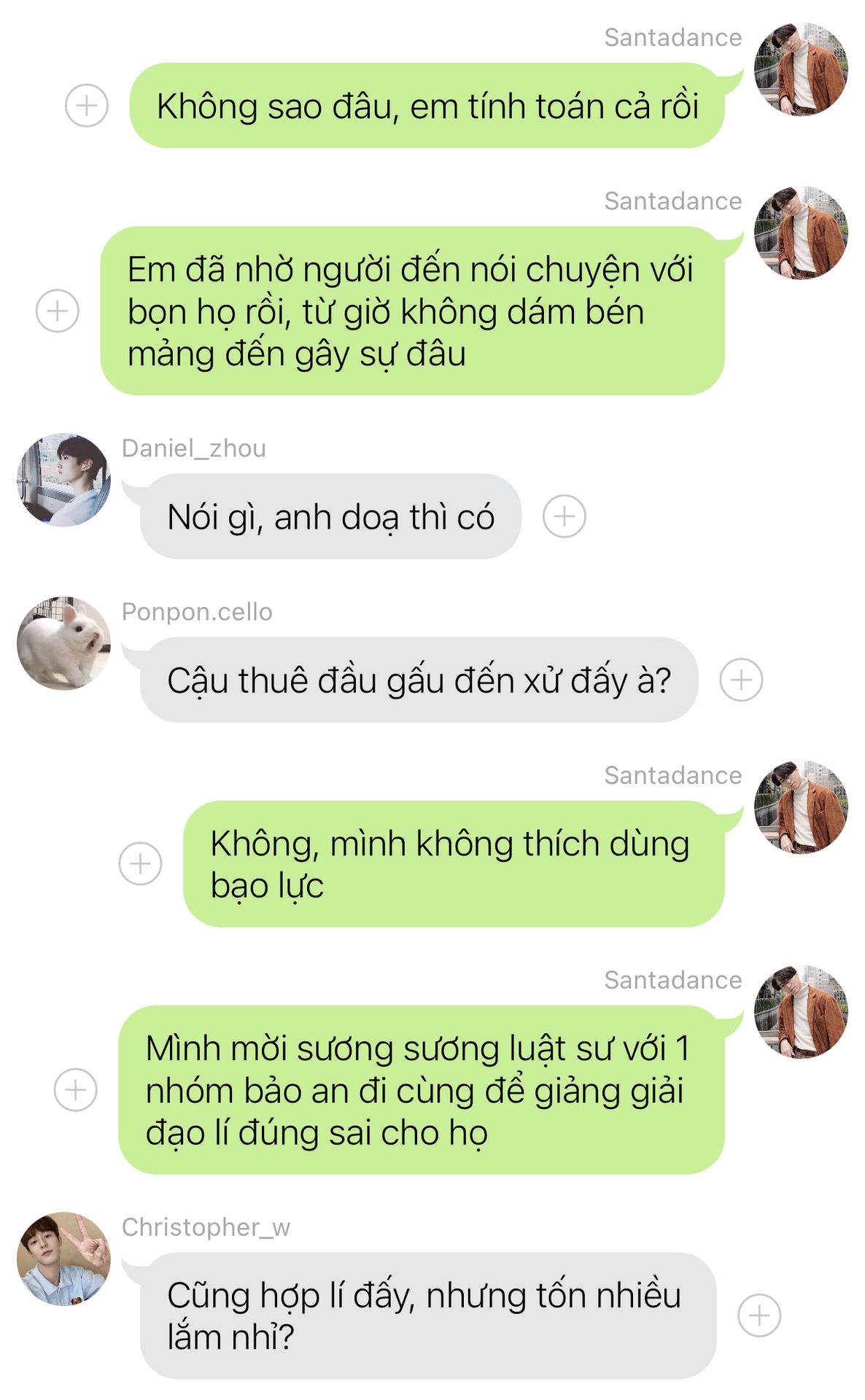
Task: Tap plus beside 'Em đã nhờ người' message
Action: (x=58, y=311)
